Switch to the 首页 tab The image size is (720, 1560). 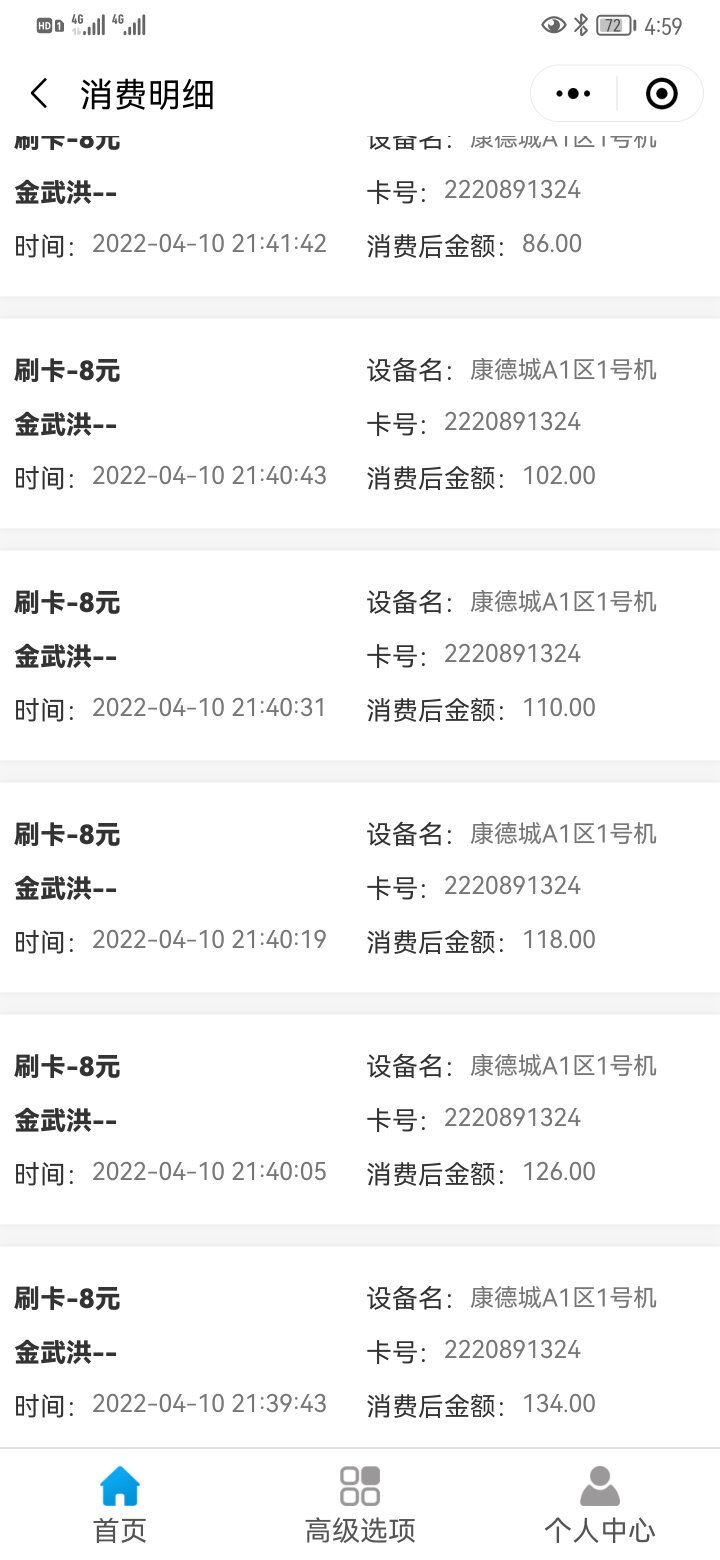120,1504
